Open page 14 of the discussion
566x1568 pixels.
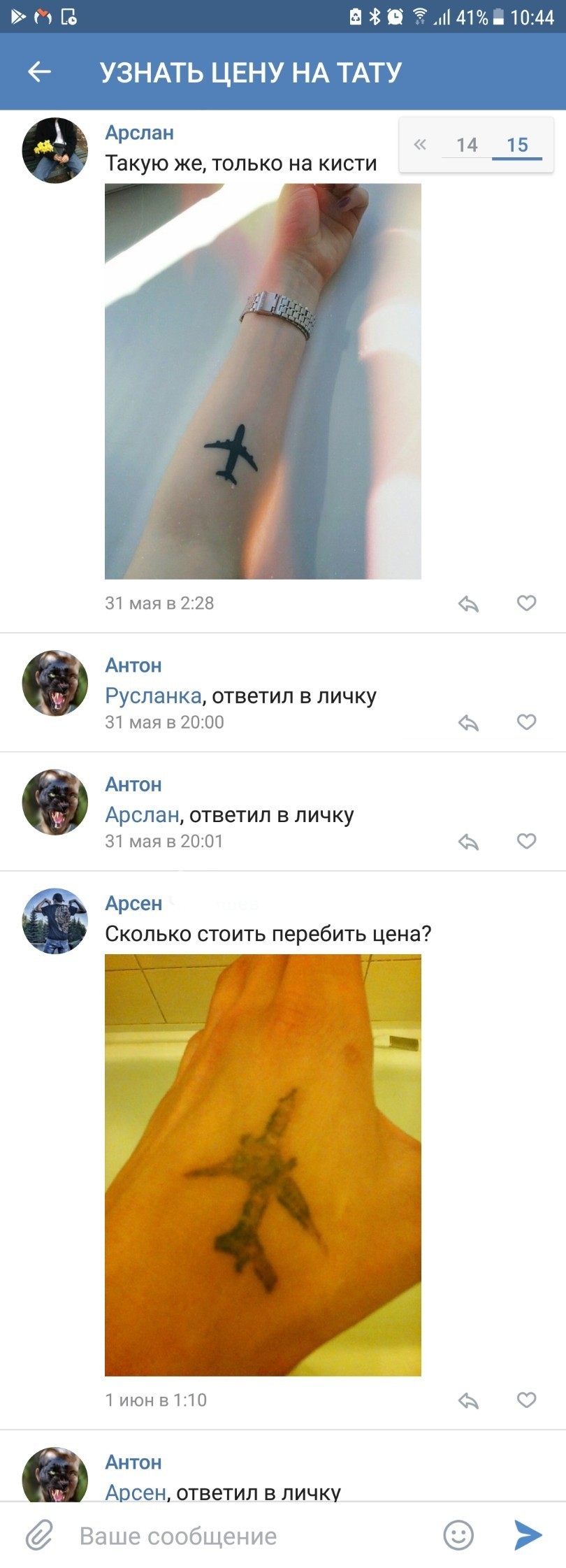(x=466, y=145)
